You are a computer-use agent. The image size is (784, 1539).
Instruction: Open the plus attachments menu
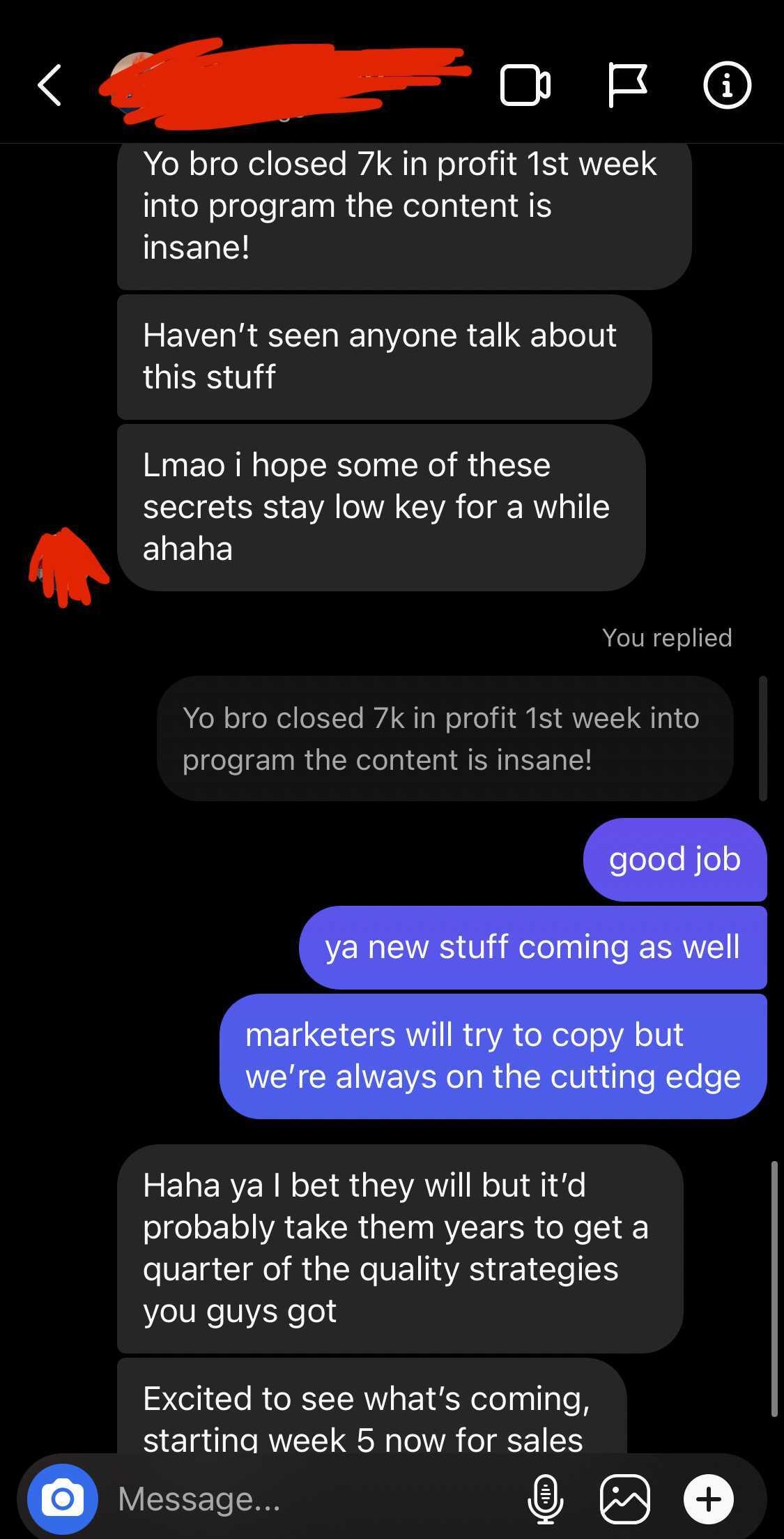[708, 1499]
